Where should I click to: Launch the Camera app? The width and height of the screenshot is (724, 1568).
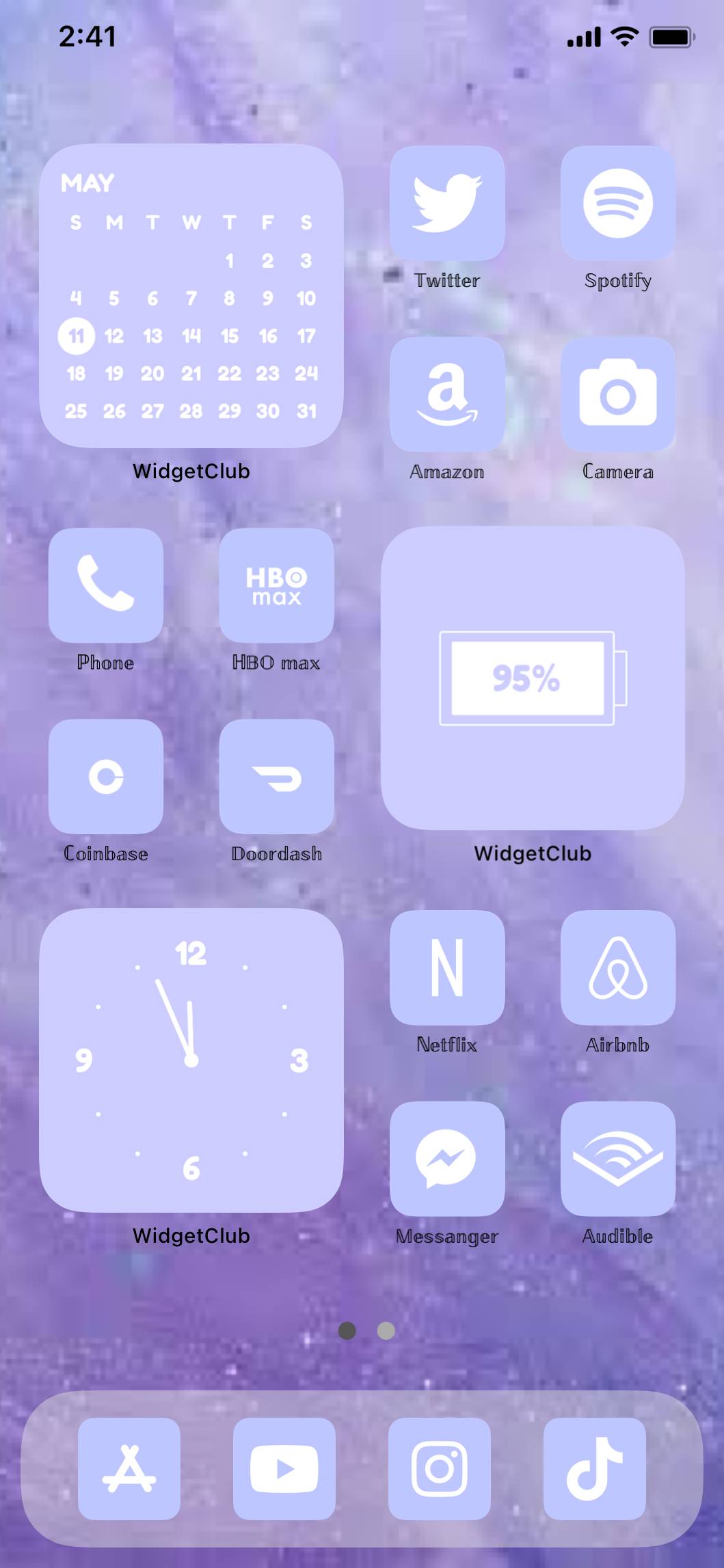pos(617,394)
